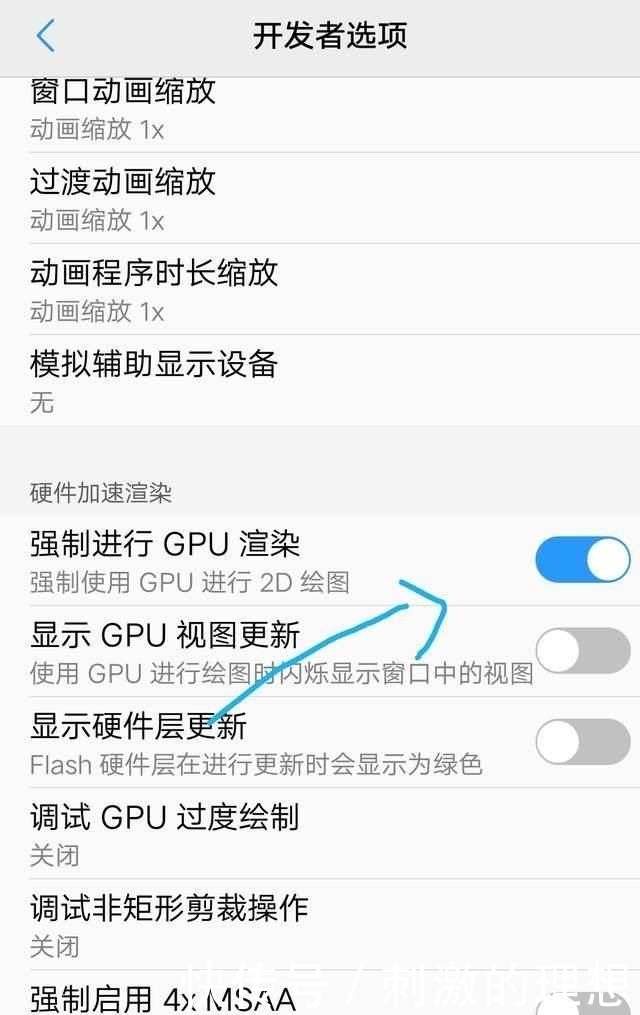Open 窗口动画缩放 setting

[x=320, y=109]
